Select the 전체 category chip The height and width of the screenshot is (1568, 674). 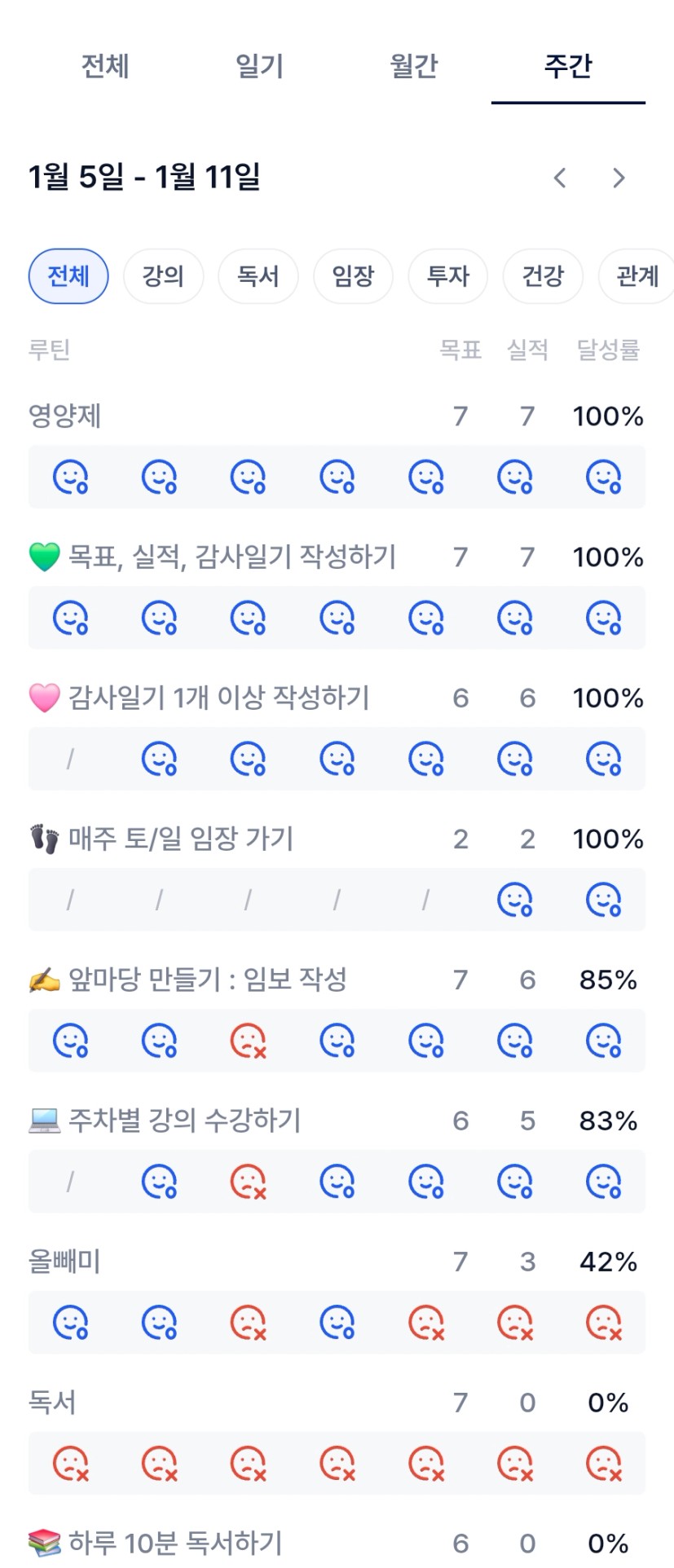tap(68, 276)
